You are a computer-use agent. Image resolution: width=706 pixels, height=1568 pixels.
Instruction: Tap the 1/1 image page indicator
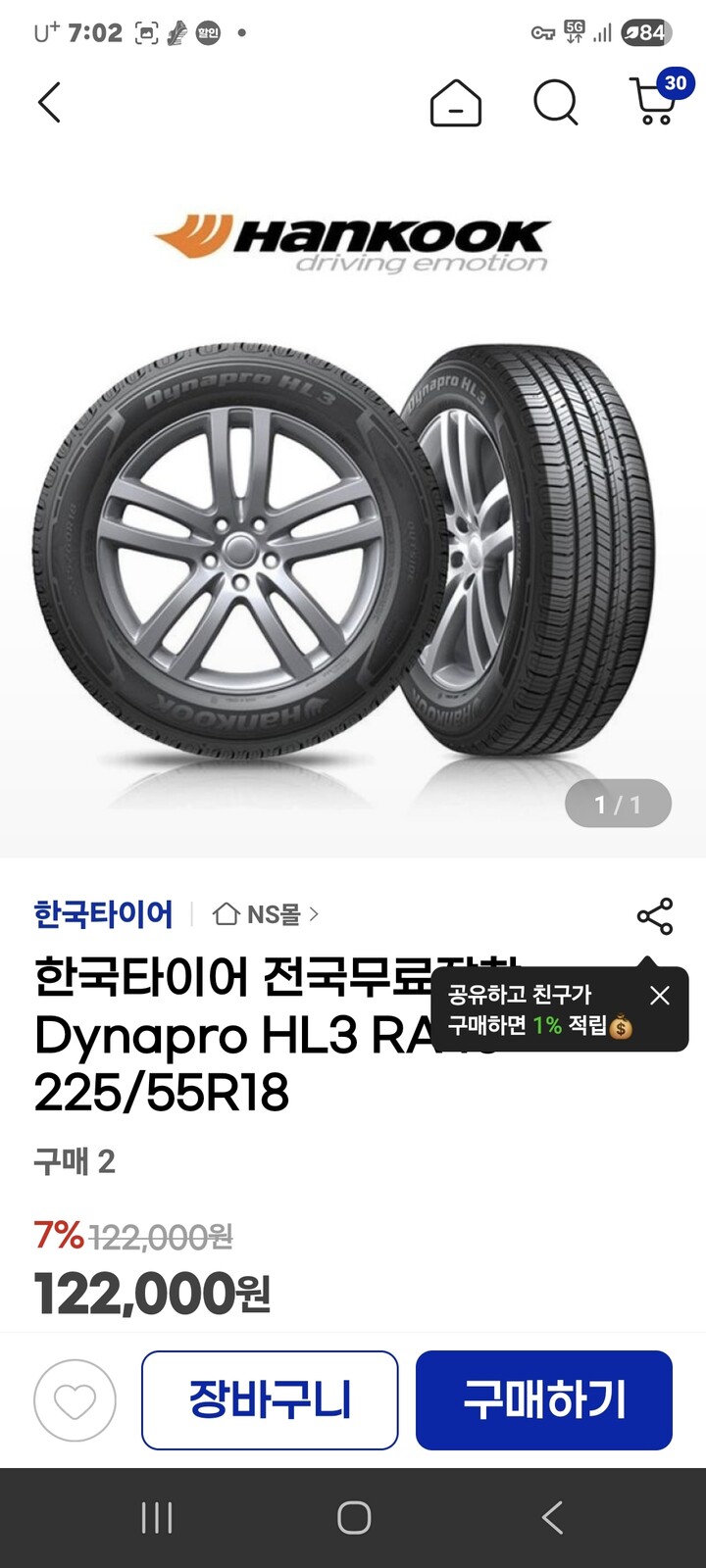click(x=617, y=803)
